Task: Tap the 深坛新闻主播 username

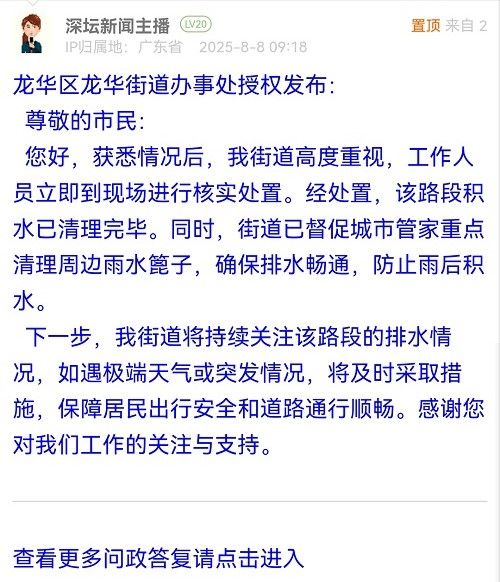Action: 118,26
